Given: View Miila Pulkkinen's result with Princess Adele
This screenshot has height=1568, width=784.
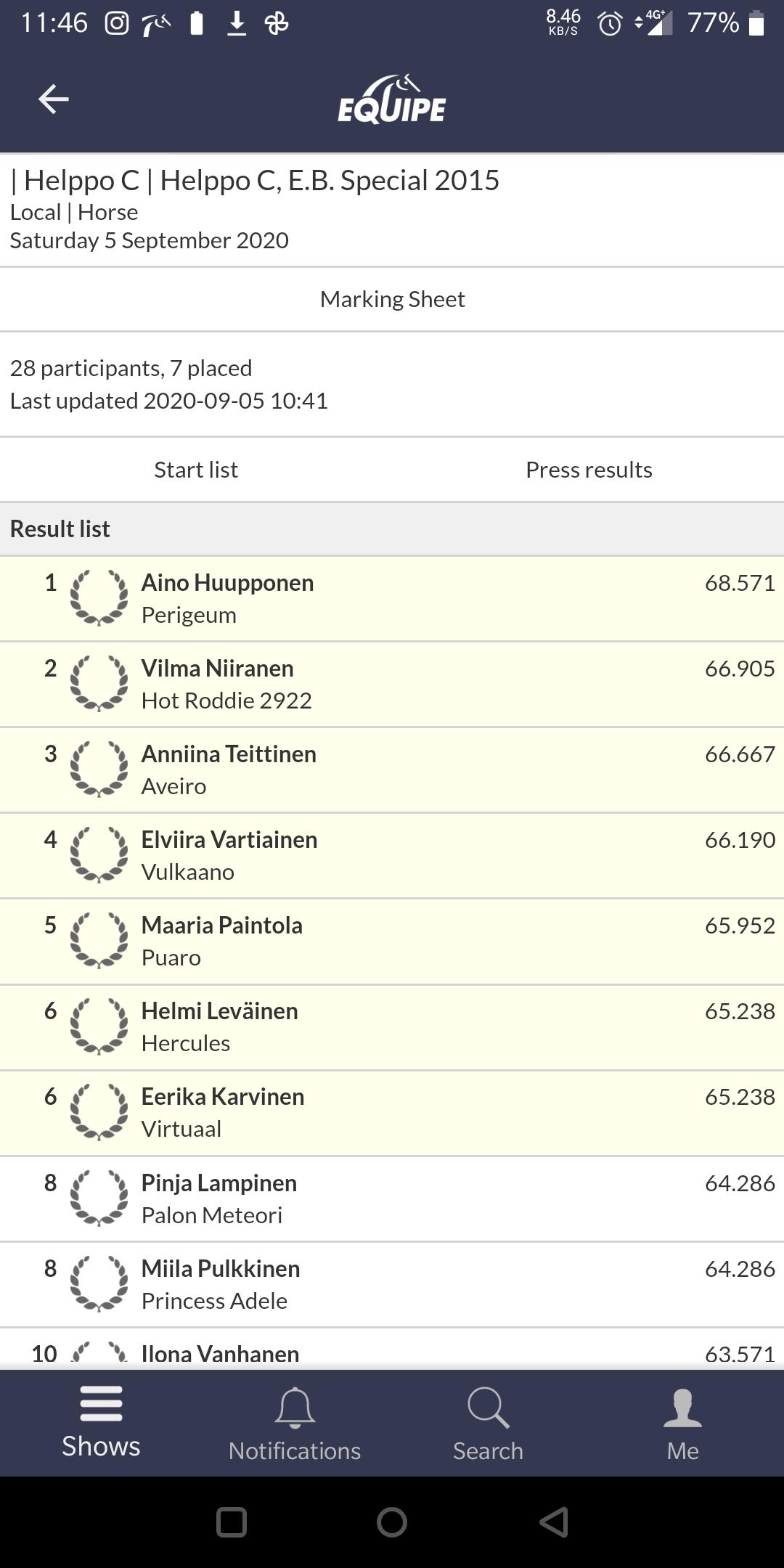Looking at the screenshot, I should click(x=392, y=1285).
